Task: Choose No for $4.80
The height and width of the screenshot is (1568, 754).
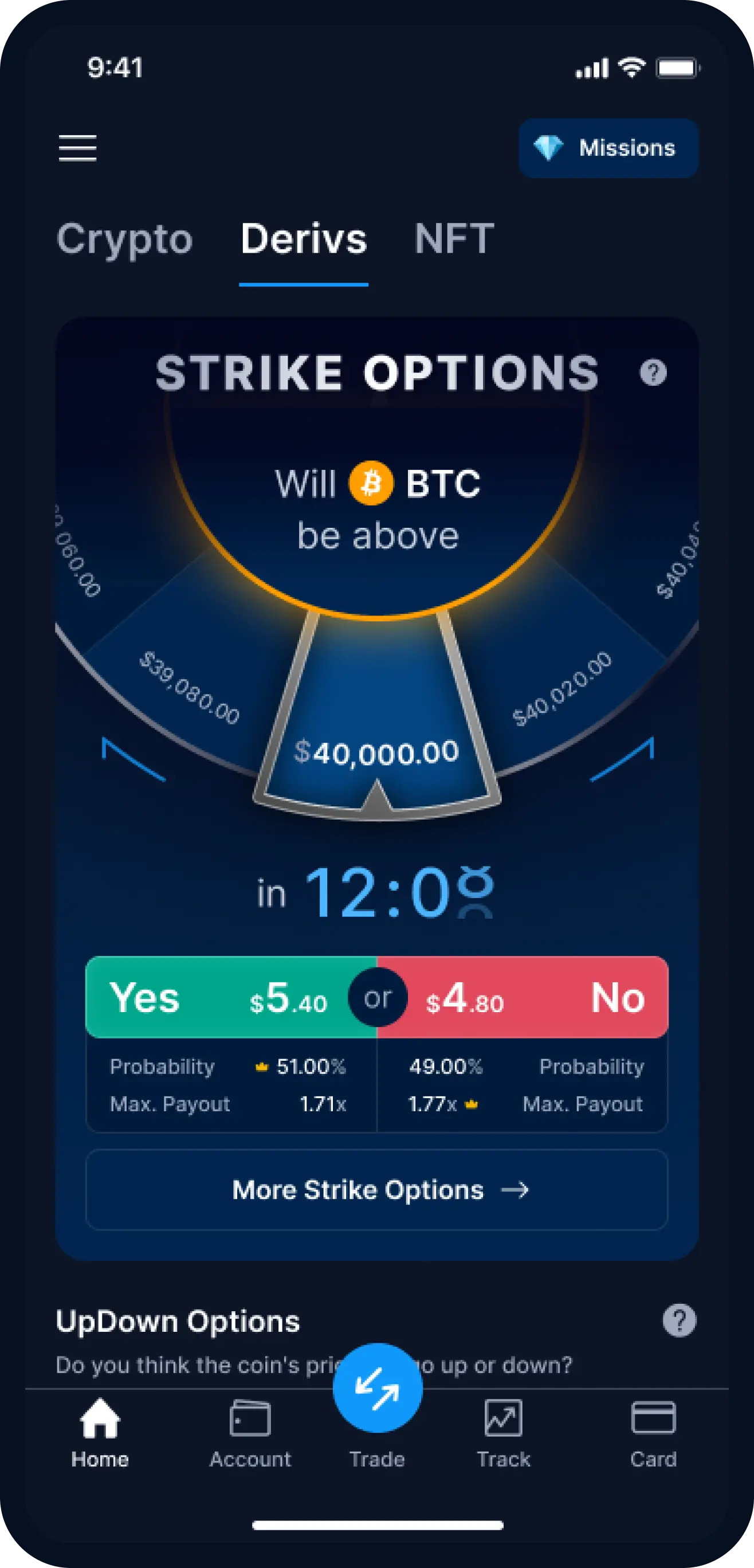Action: tap(536, 998)
